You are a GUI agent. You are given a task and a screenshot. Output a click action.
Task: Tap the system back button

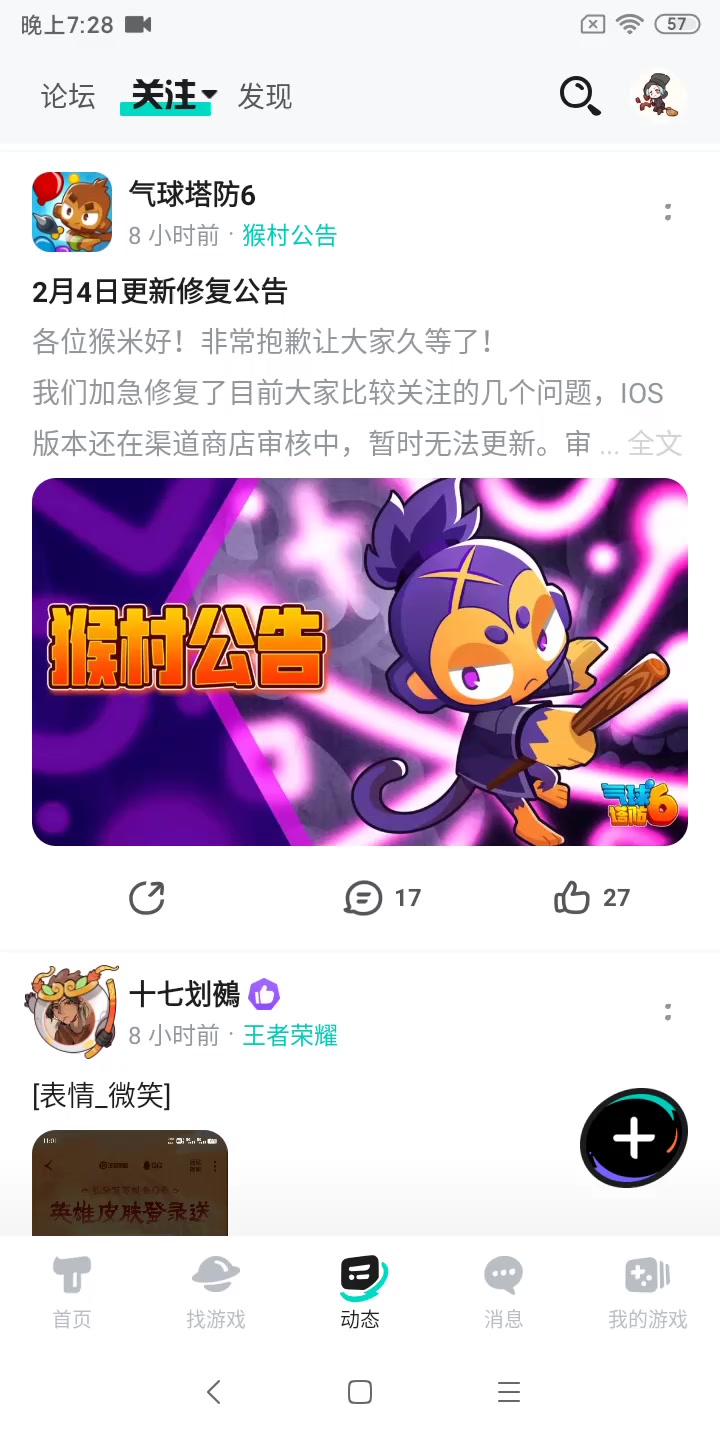[213, 1392]
